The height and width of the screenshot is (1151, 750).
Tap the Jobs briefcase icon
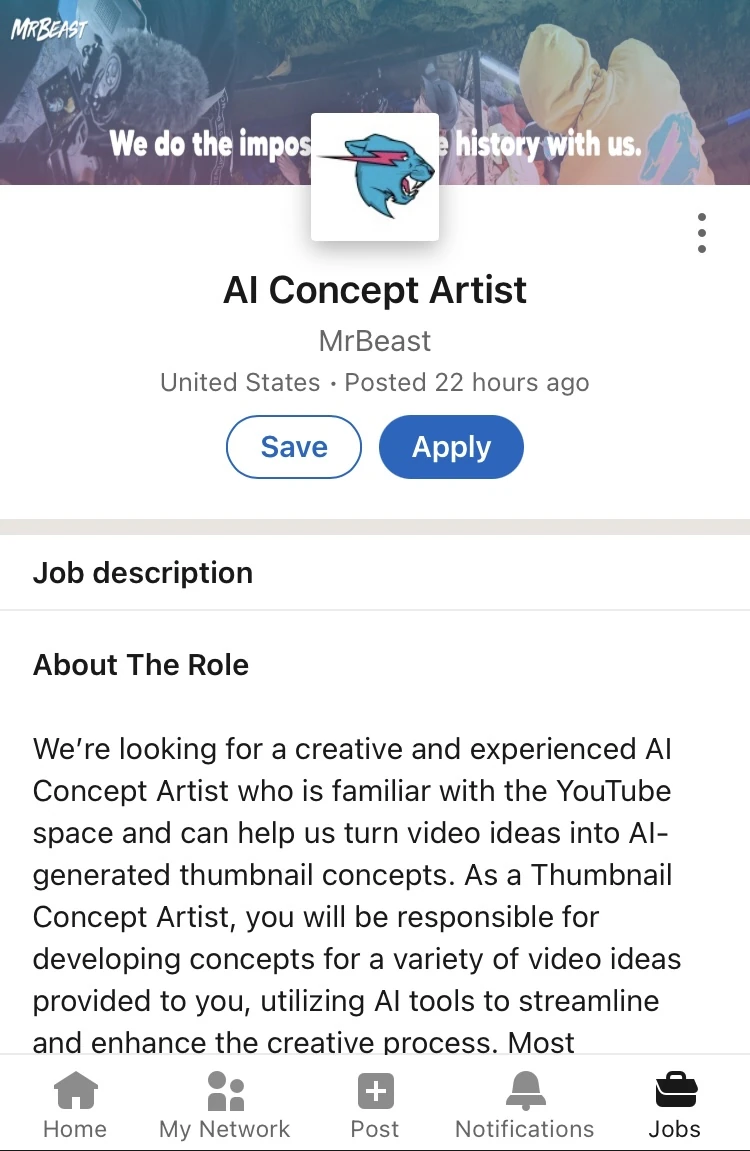675,1088
